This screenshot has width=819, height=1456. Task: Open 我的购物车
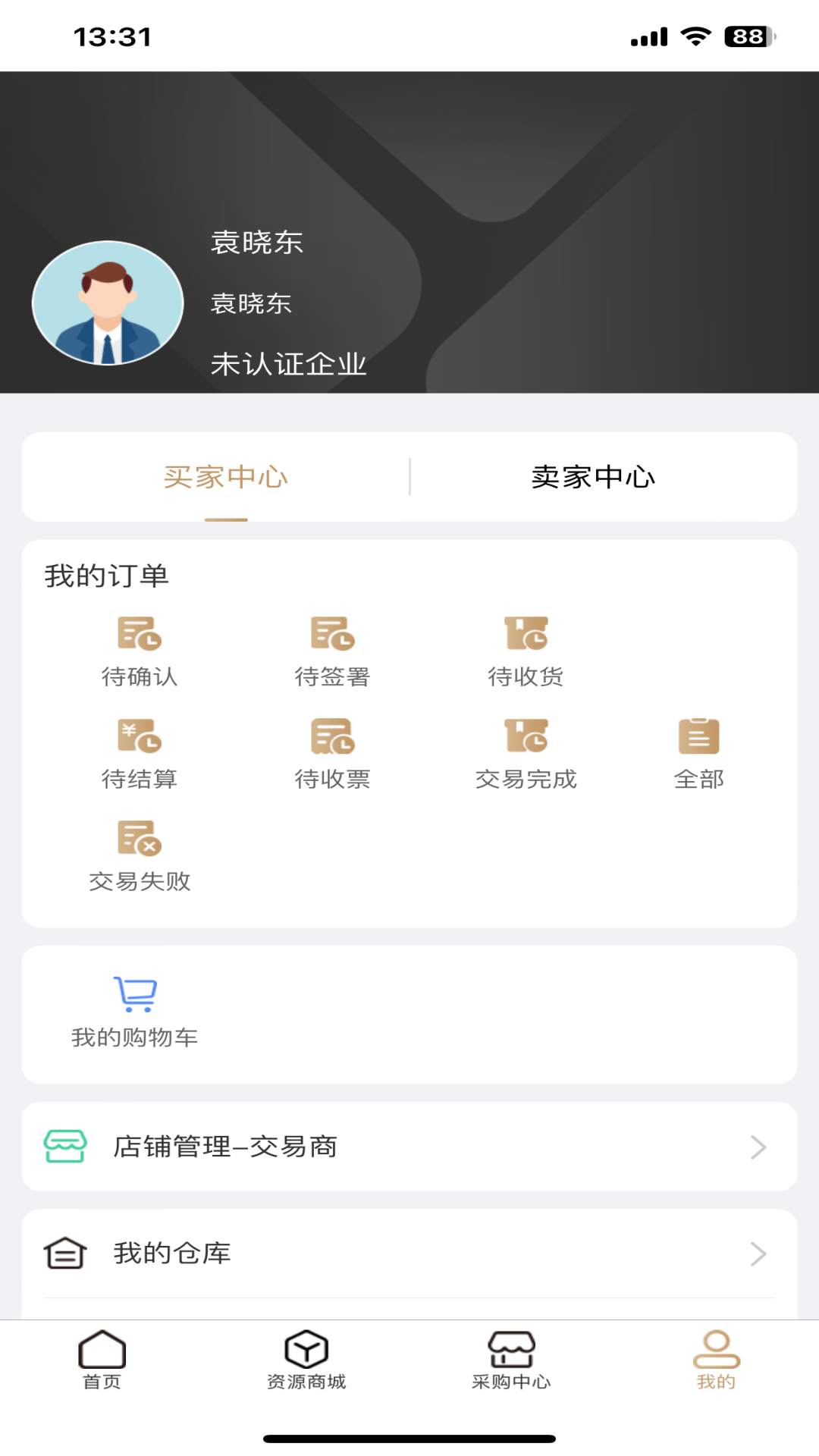[135, 1012]
